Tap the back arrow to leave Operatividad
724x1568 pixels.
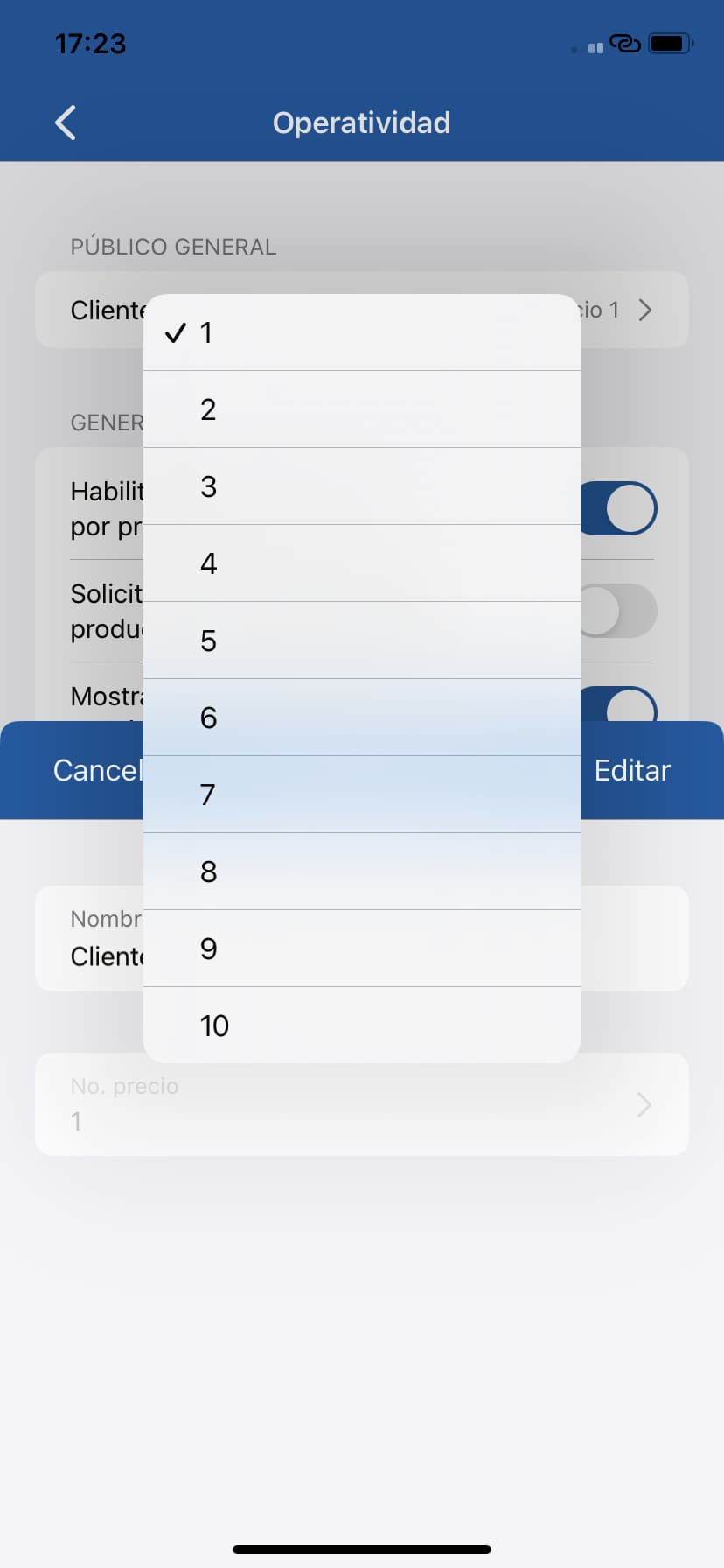pos(66,122)
